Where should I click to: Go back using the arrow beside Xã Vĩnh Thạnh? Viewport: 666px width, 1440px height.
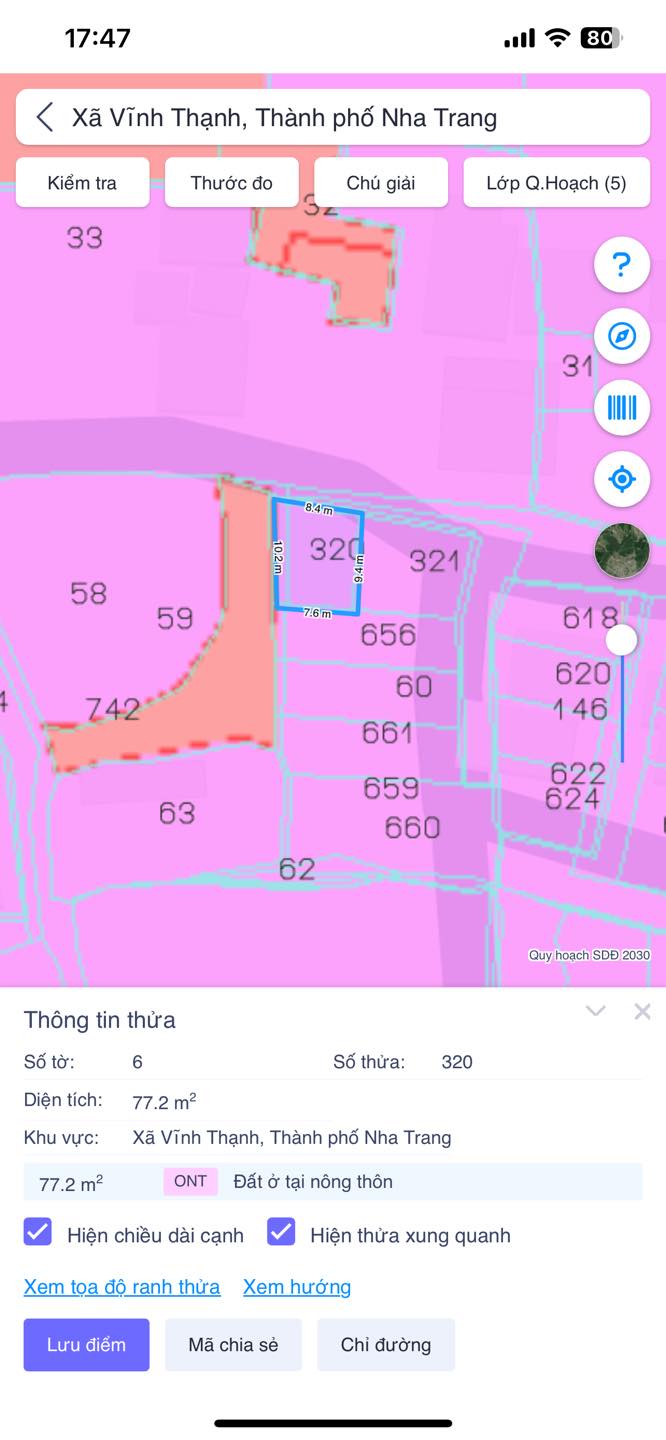click(x=45, y=118)
